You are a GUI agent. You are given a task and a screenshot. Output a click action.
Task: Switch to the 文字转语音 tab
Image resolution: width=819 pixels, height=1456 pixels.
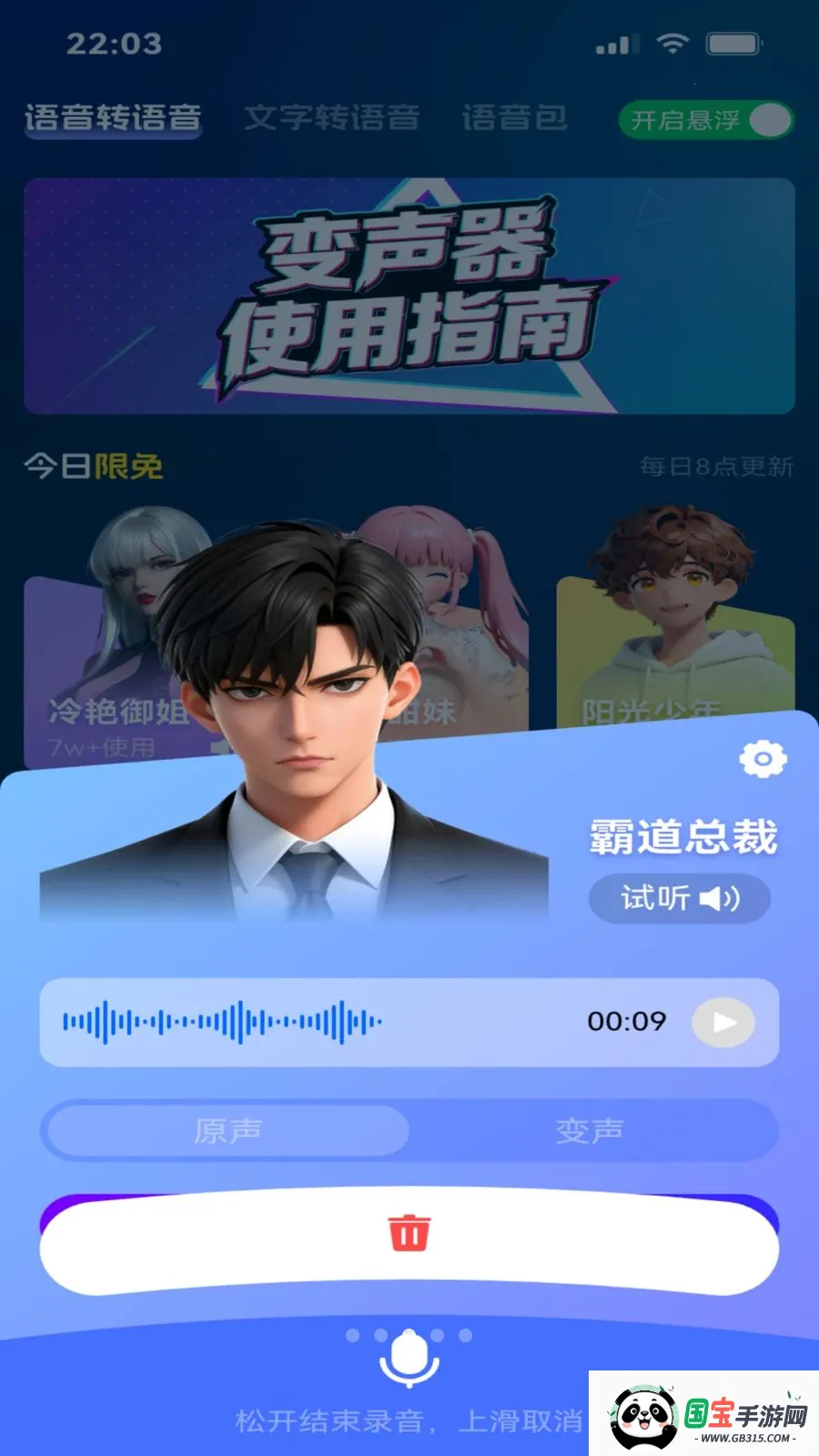point(332,118)
